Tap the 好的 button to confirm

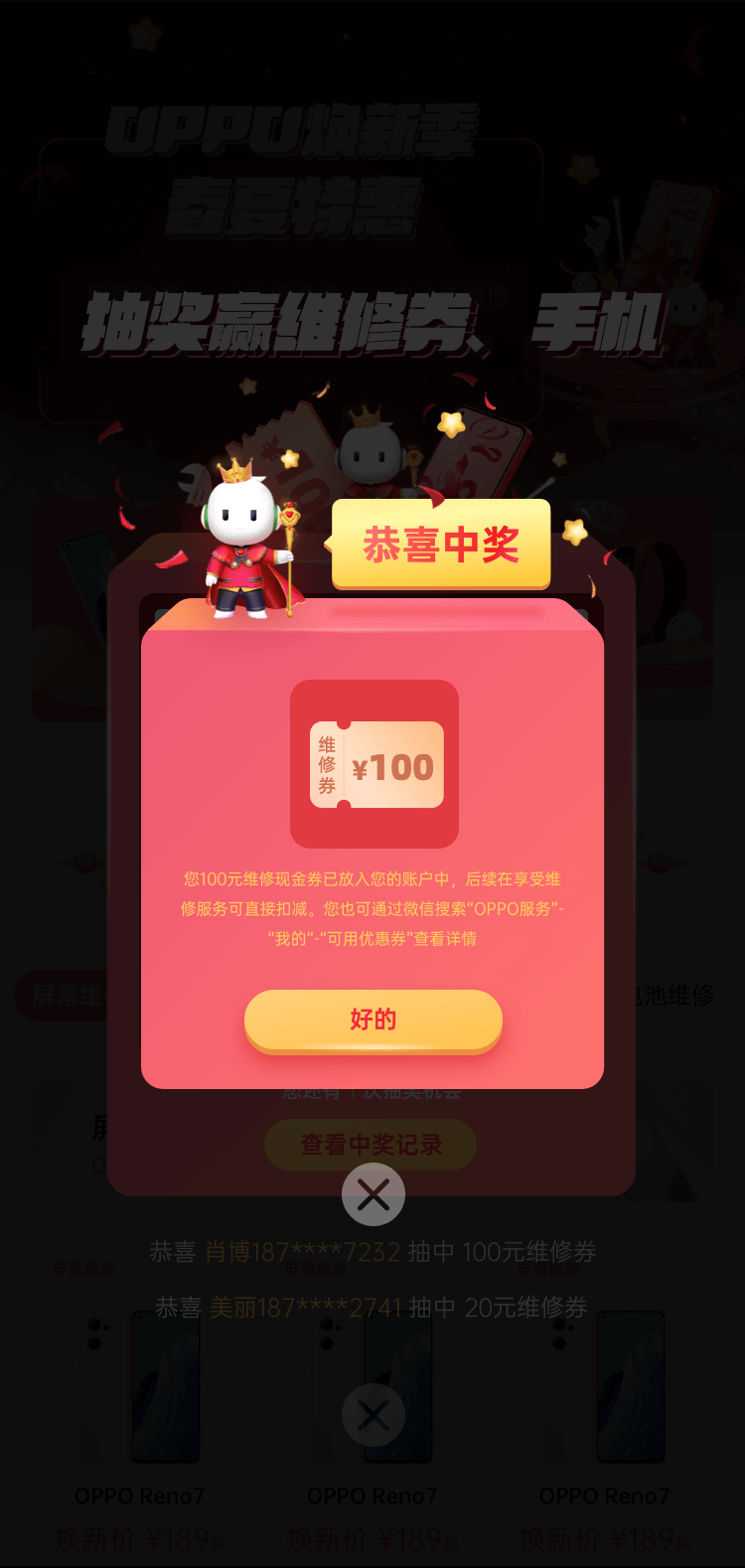coord(372,1019)
